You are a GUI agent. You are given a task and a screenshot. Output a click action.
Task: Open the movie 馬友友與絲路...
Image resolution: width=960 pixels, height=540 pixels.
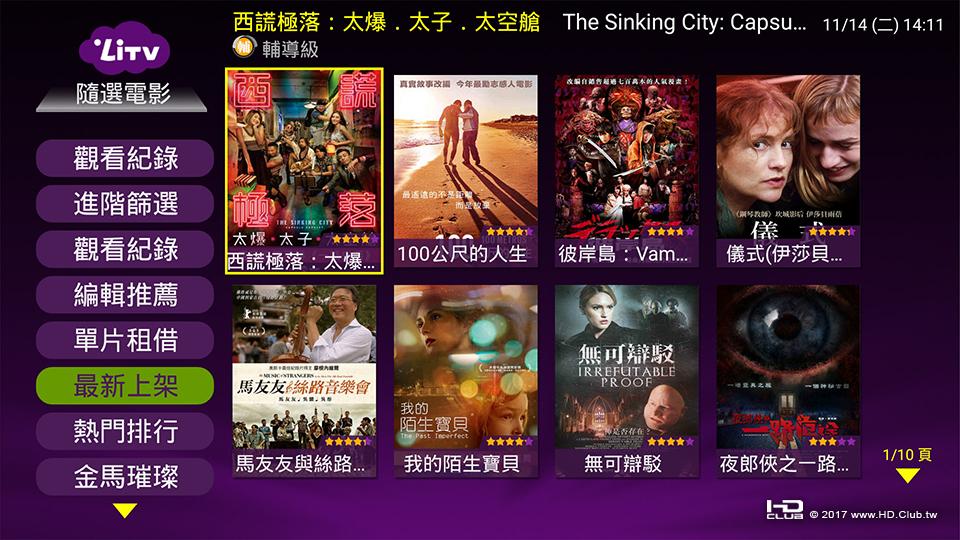pos(304,381)
